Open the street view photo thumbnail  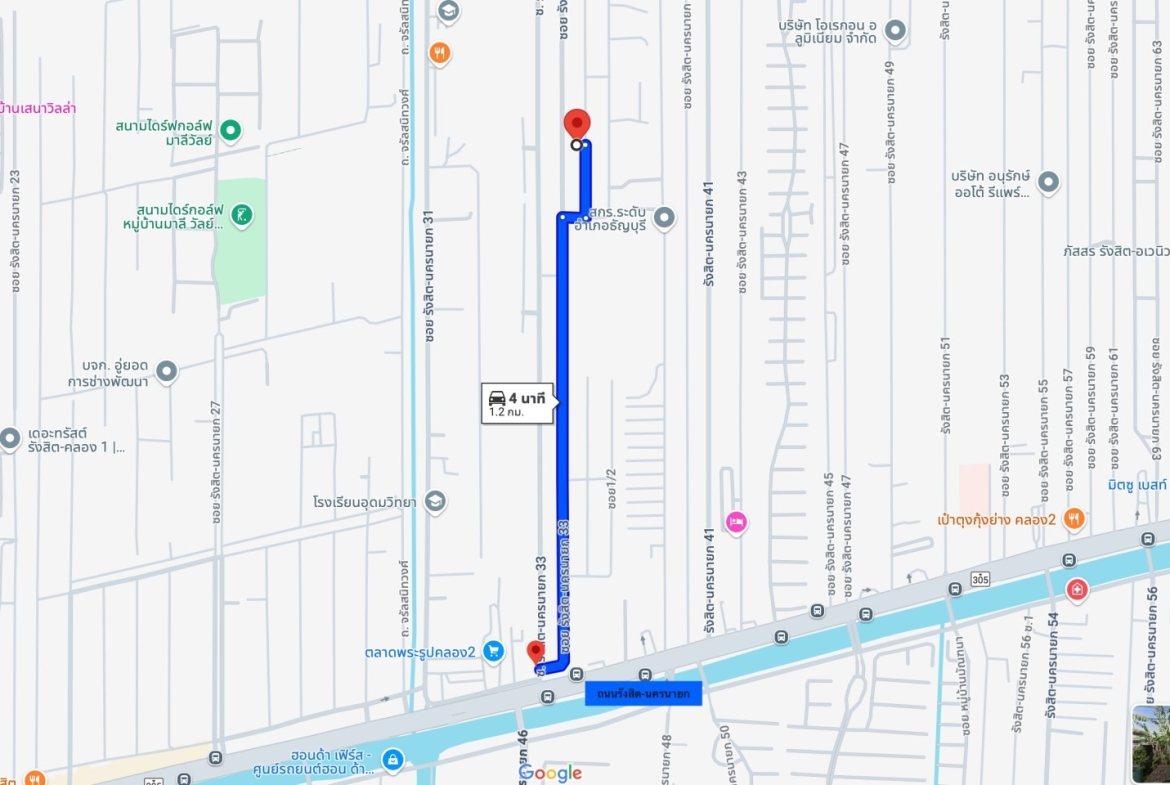click(x=1151, y=744)
